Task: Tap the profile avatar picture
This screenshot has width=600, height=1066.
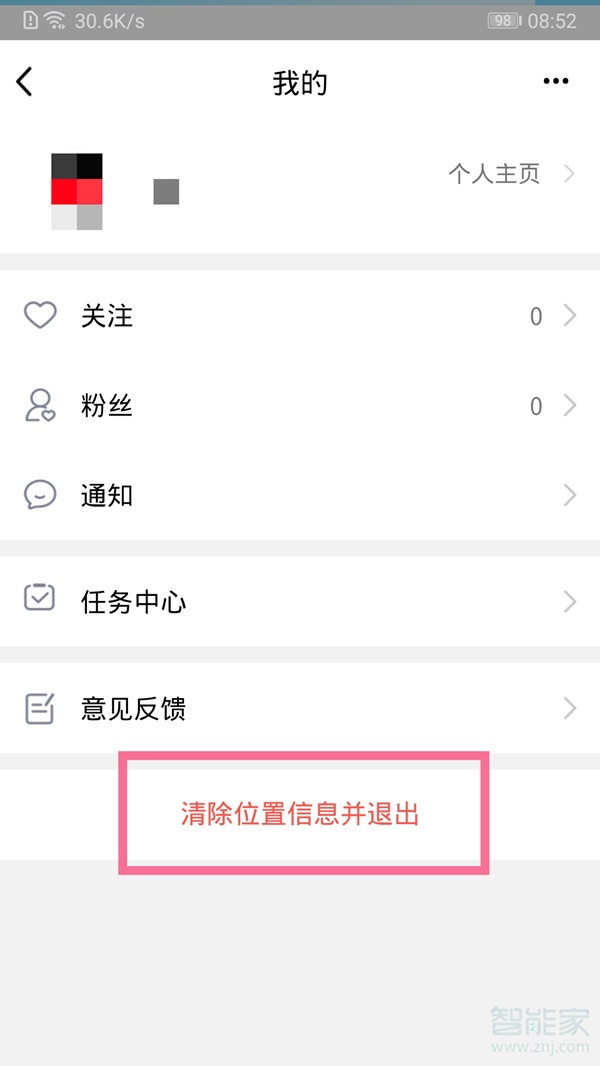Action: click(77, 191)
